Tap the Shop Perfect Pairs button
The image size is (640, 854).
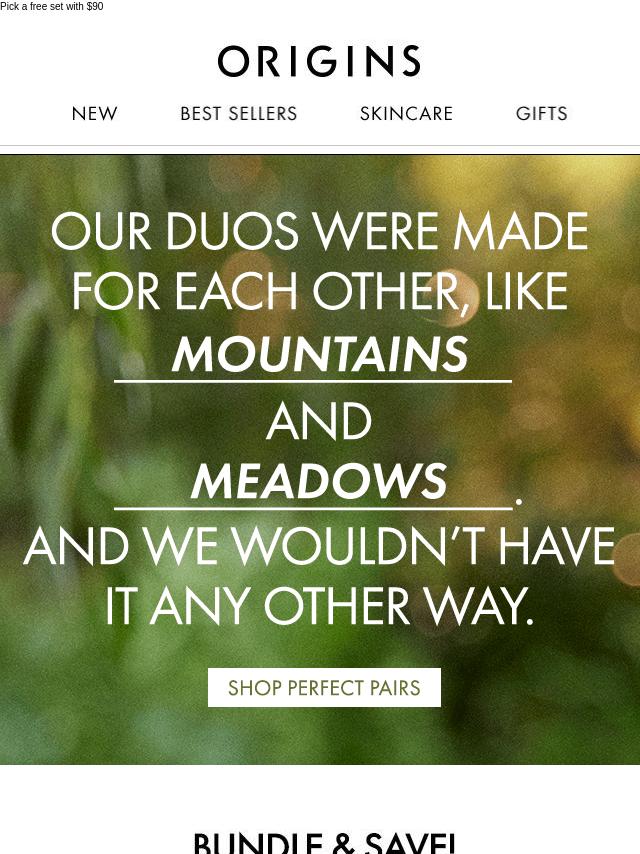click(x=324, y=688)
